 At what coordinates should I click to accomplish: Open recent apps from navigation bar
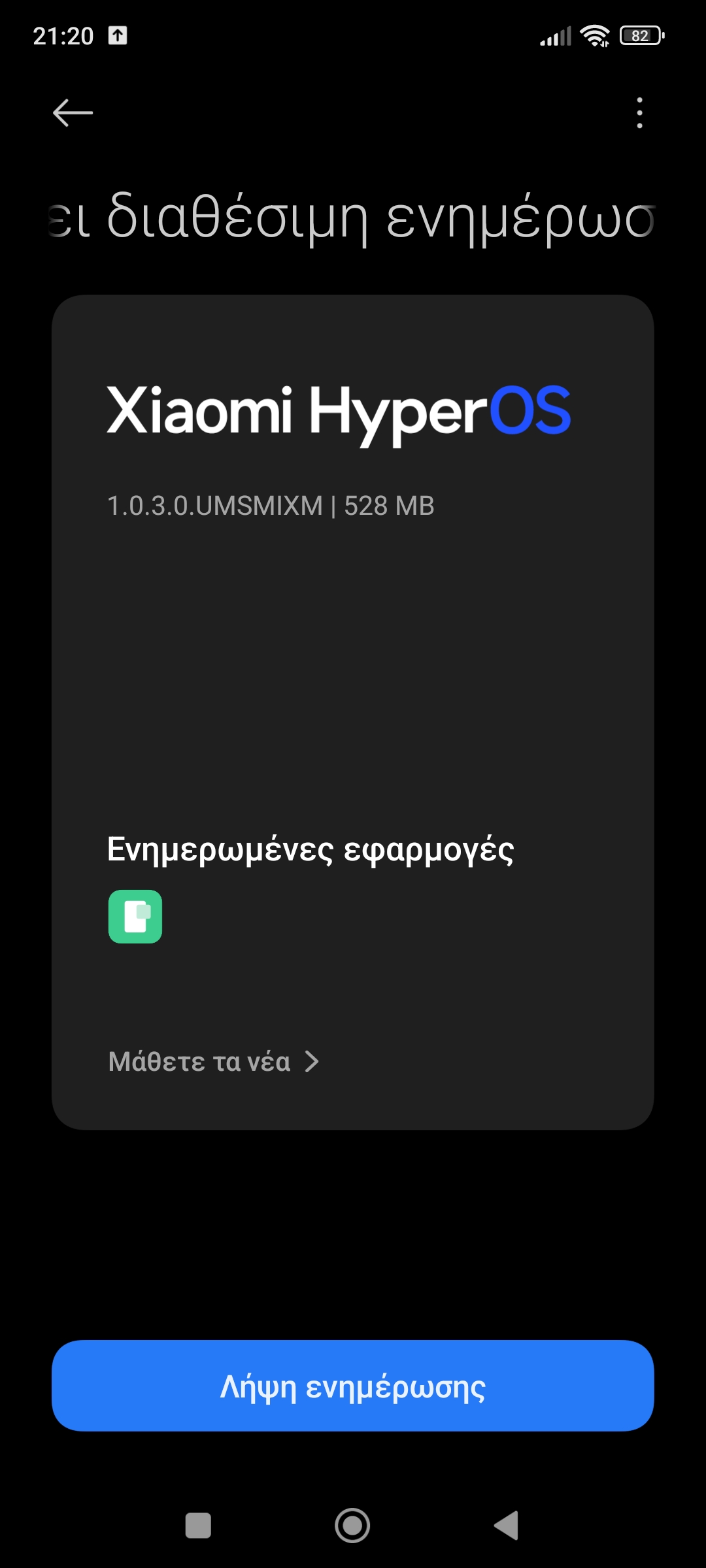pos(198,1526)
